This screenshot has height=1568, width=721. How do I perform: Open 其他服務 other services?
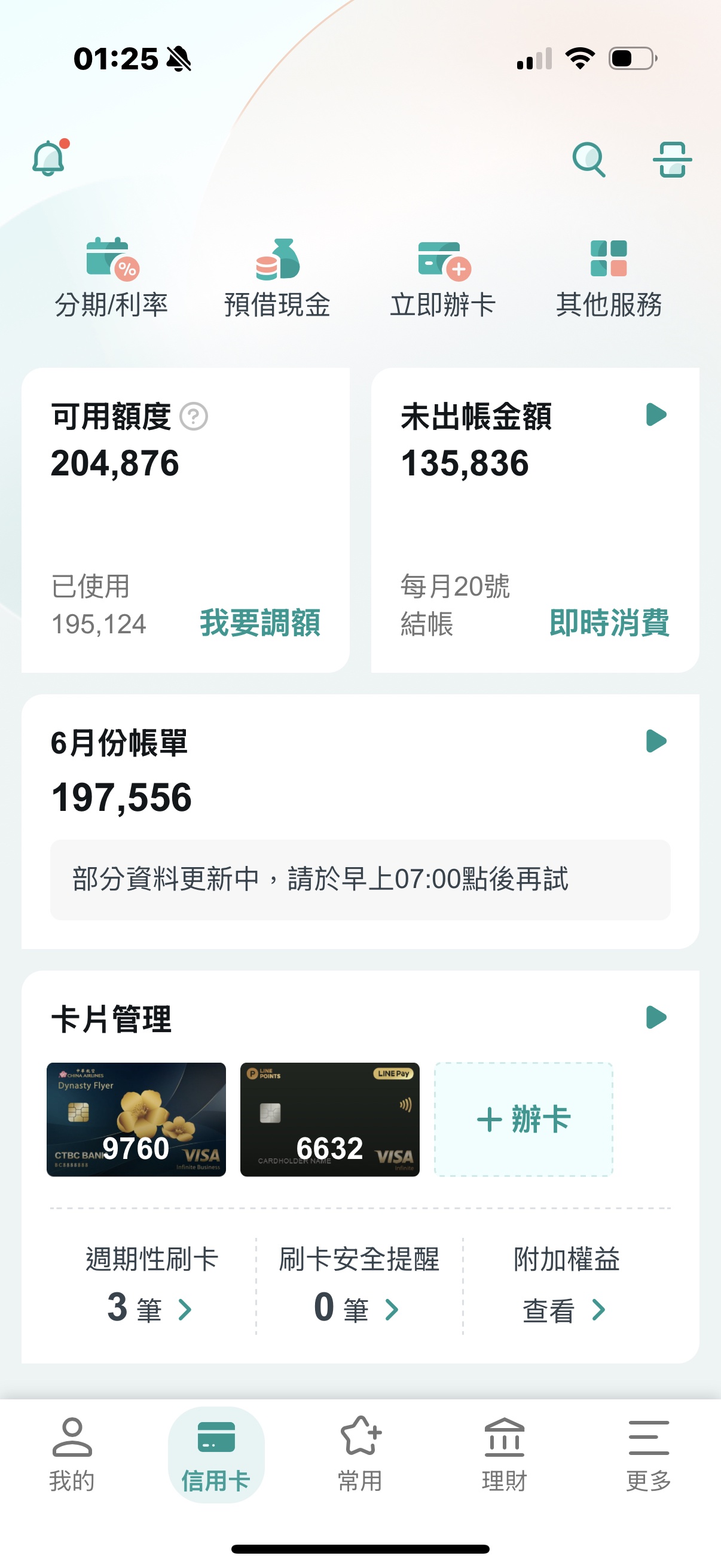[609, 278]
